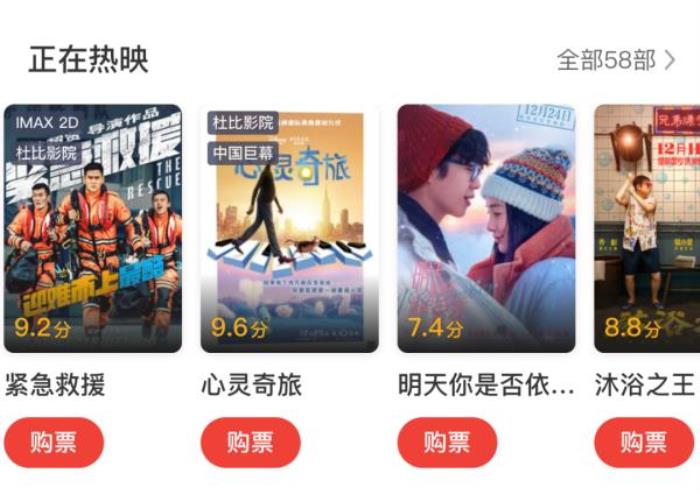View all 58 now-showing movies
The height and width of the screenshot is (494, 700).
tap(616, 60)
